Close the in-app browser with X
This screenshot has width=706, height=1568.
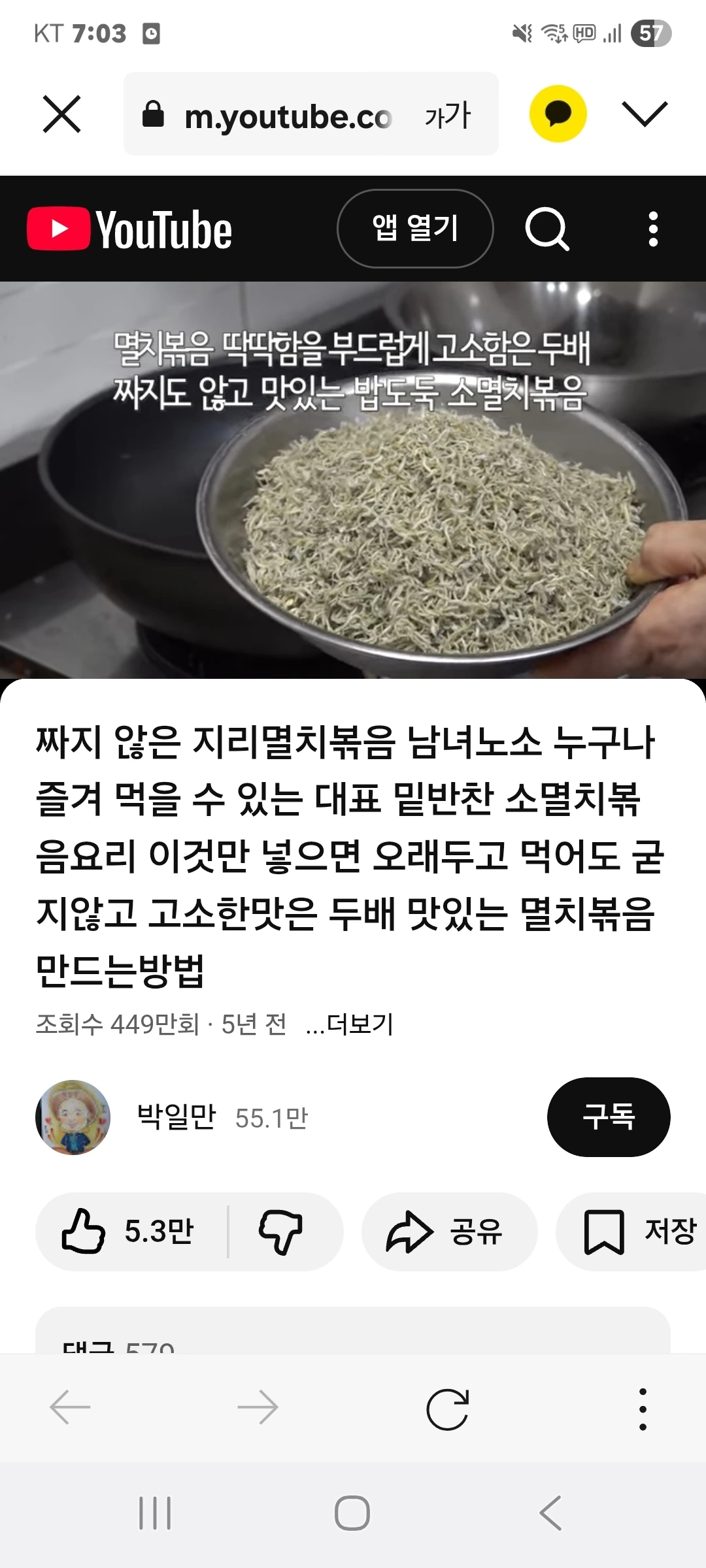point(61,114)
